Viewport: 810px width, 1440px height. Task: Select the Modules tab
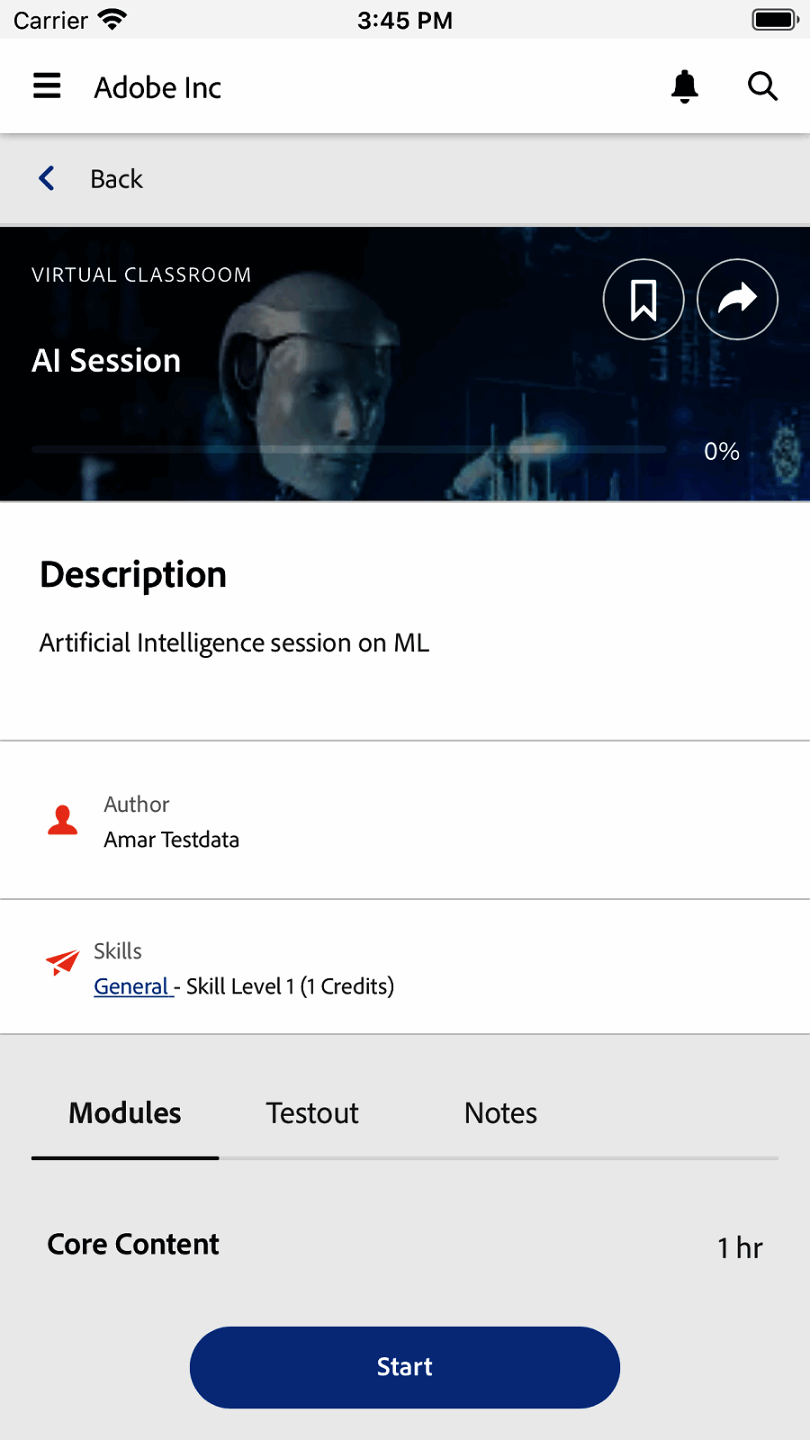tap(124, 1112)
